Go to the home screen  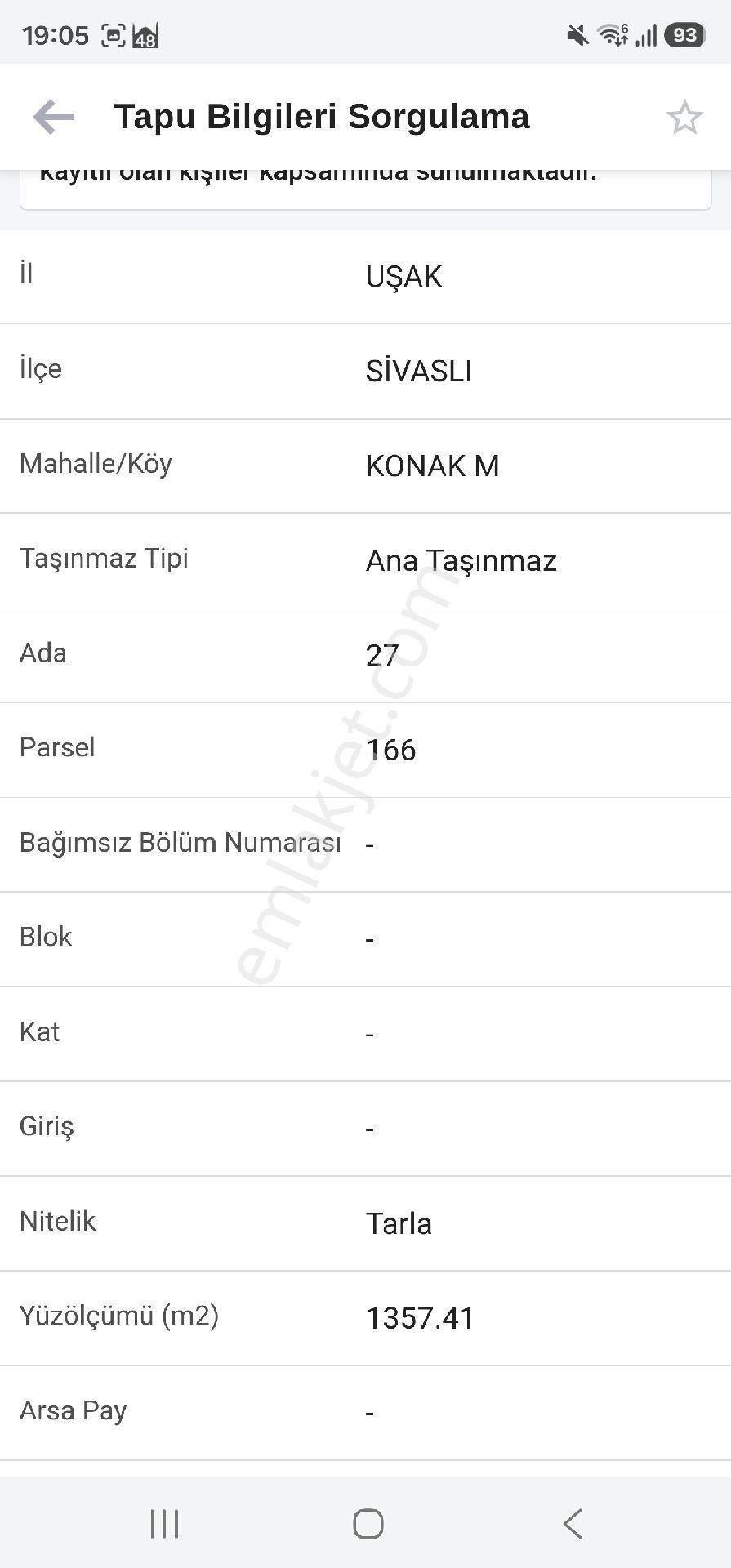coord(368,1524)
